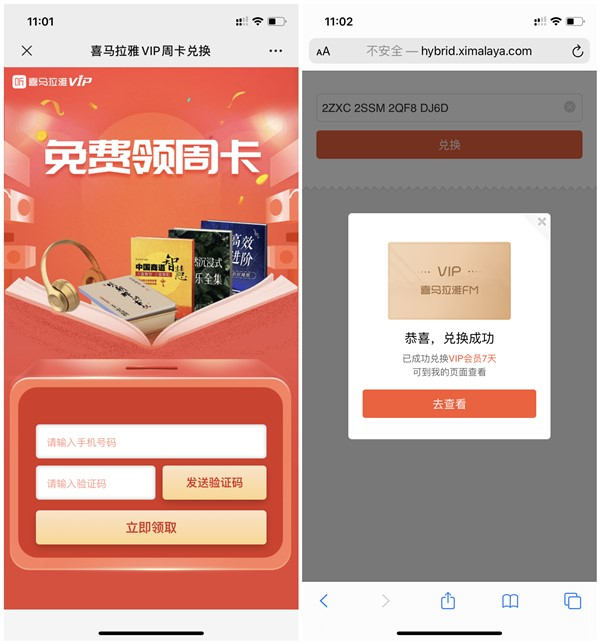This screenshot has width=600, height=644.
Task: Tap 去查看 in the success dialog
Action: coord(449,404)
